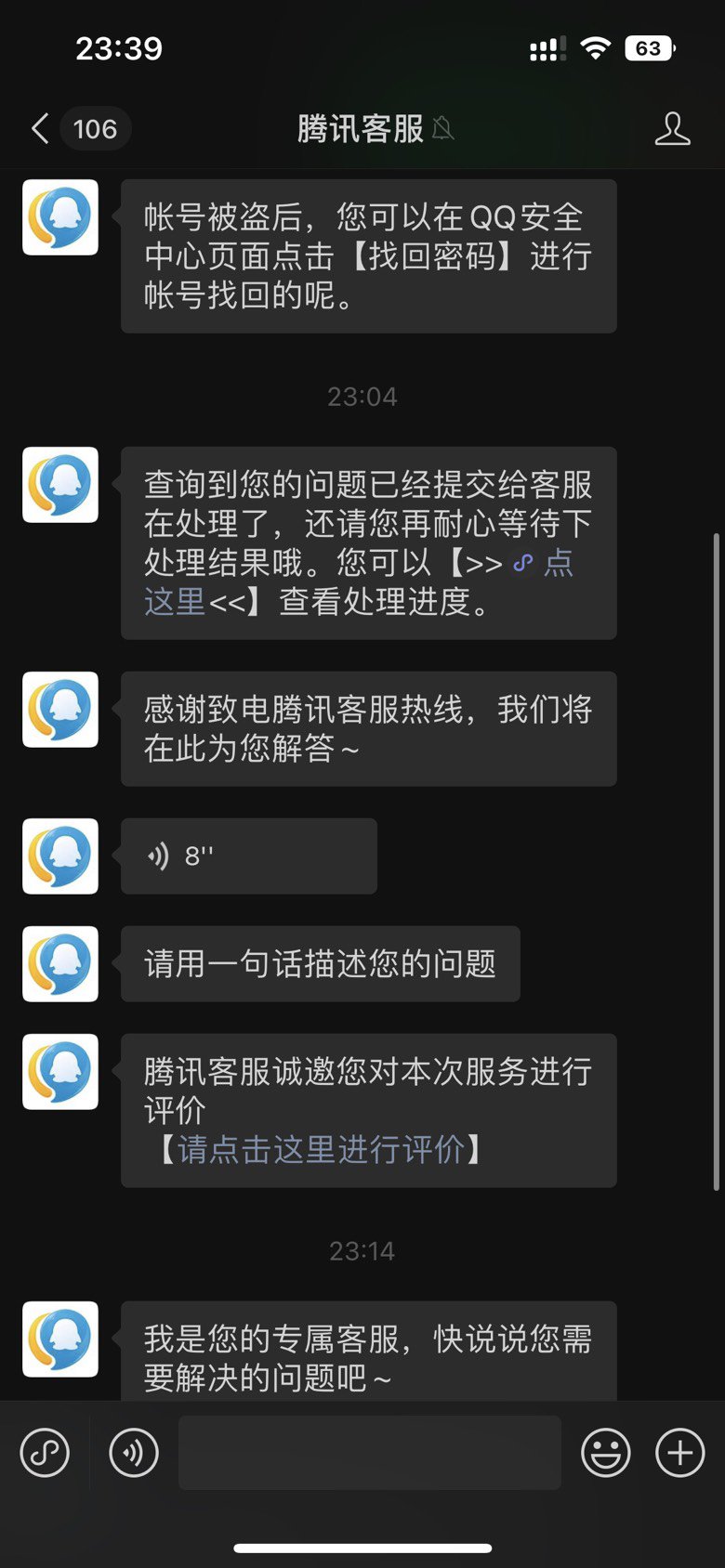
Task: Open the emoji panel
Action: [605, 1452]
